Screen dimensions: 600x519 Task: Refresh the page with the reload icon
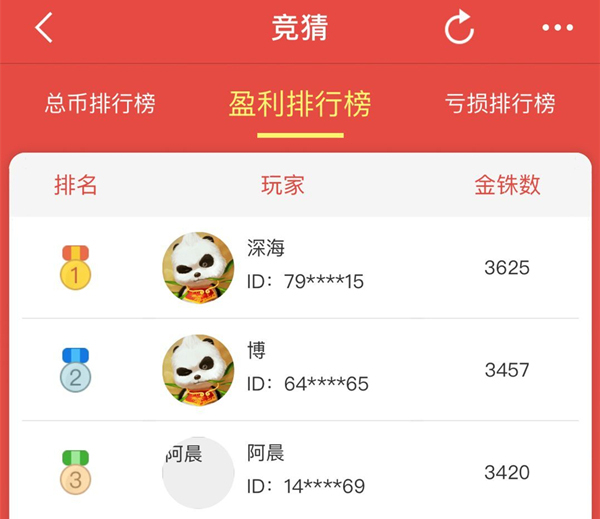459,29
